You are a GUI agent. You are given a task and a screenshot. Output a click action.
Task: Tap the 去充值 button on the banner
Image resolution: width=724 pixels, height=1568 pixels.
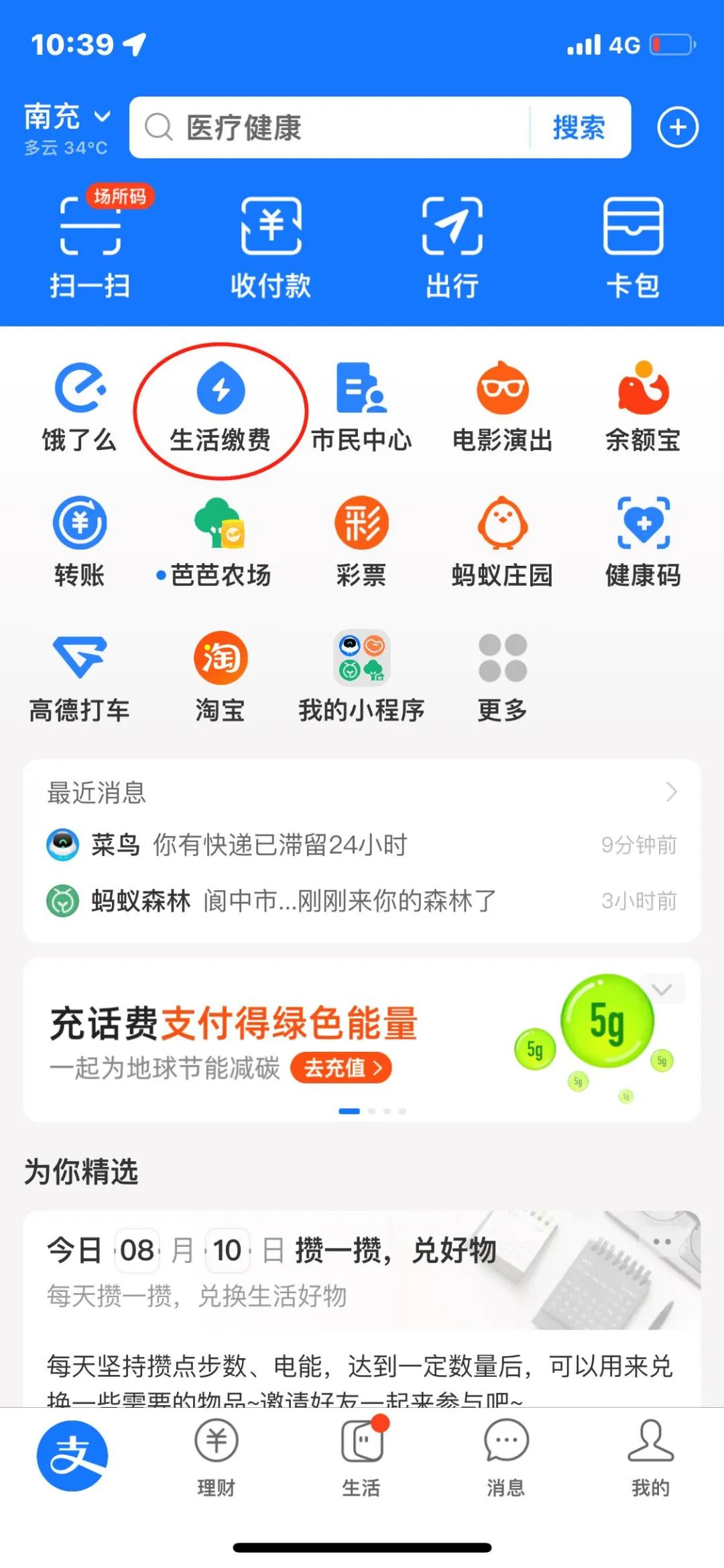(341, 1067)
